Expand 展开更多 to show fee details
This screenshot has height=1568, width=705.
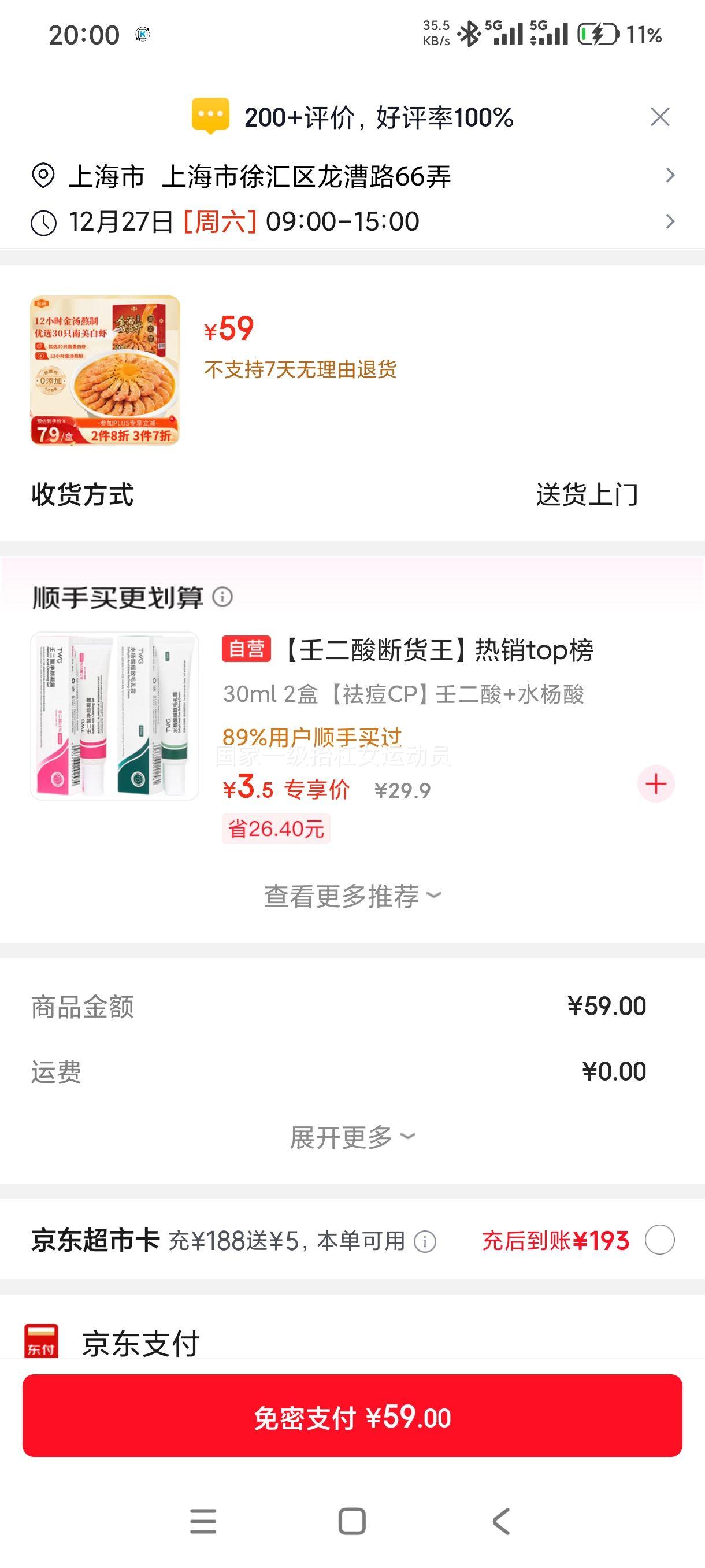coord(351,1137)
